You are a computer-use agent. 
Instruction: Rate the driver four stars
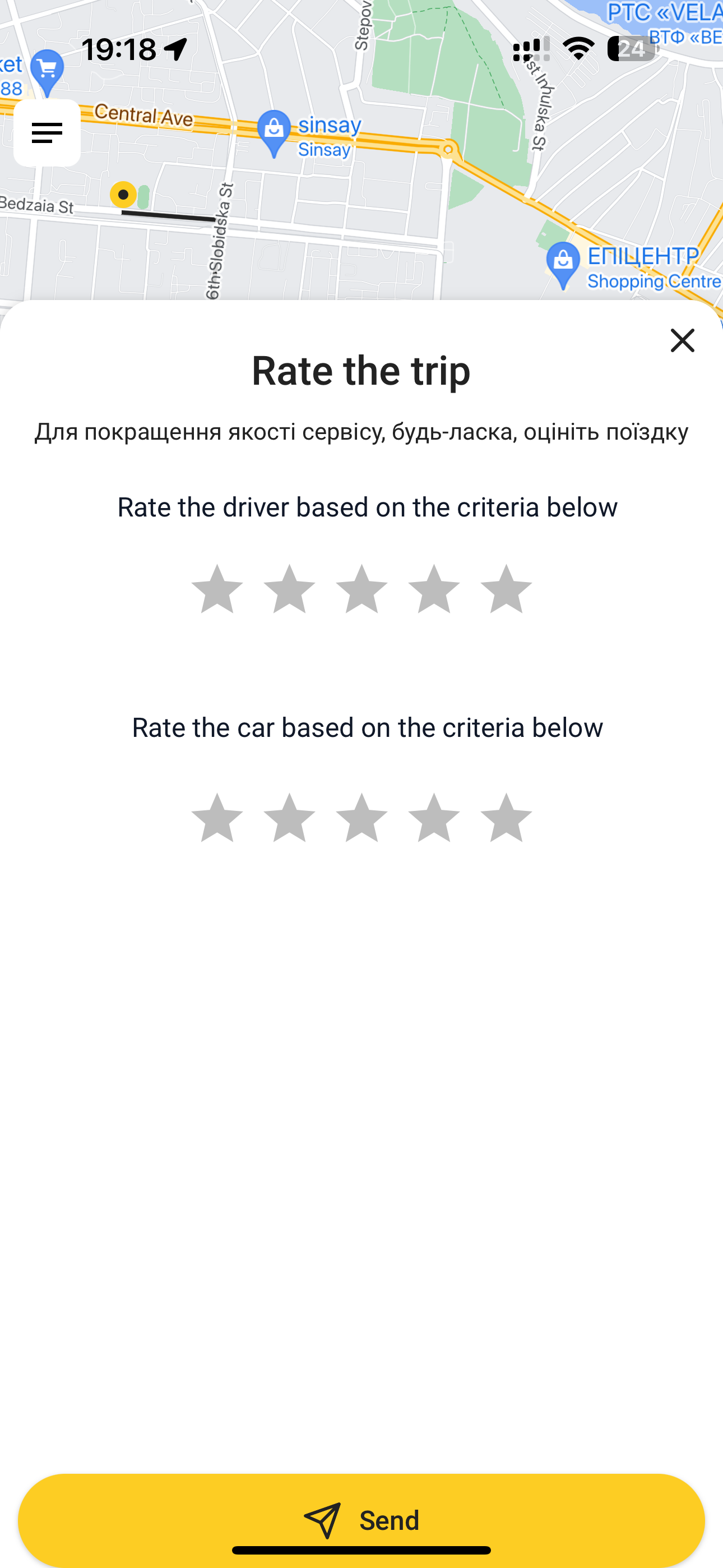pyautogui.click(x=434, y=589)
